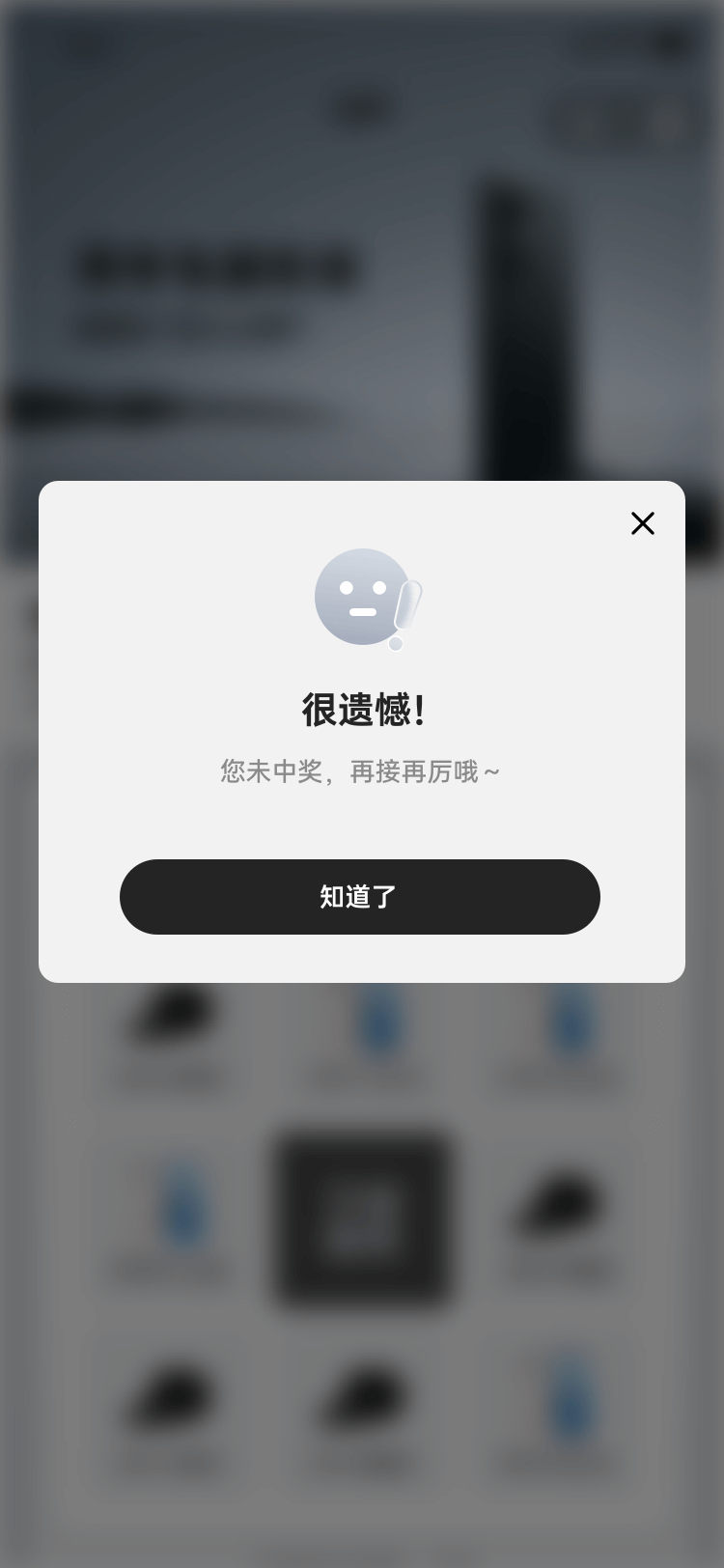Tap the 知道了 button
The width and height of the screenshot is (724, 1568).
pyautogui.click(x=359, y=897)
